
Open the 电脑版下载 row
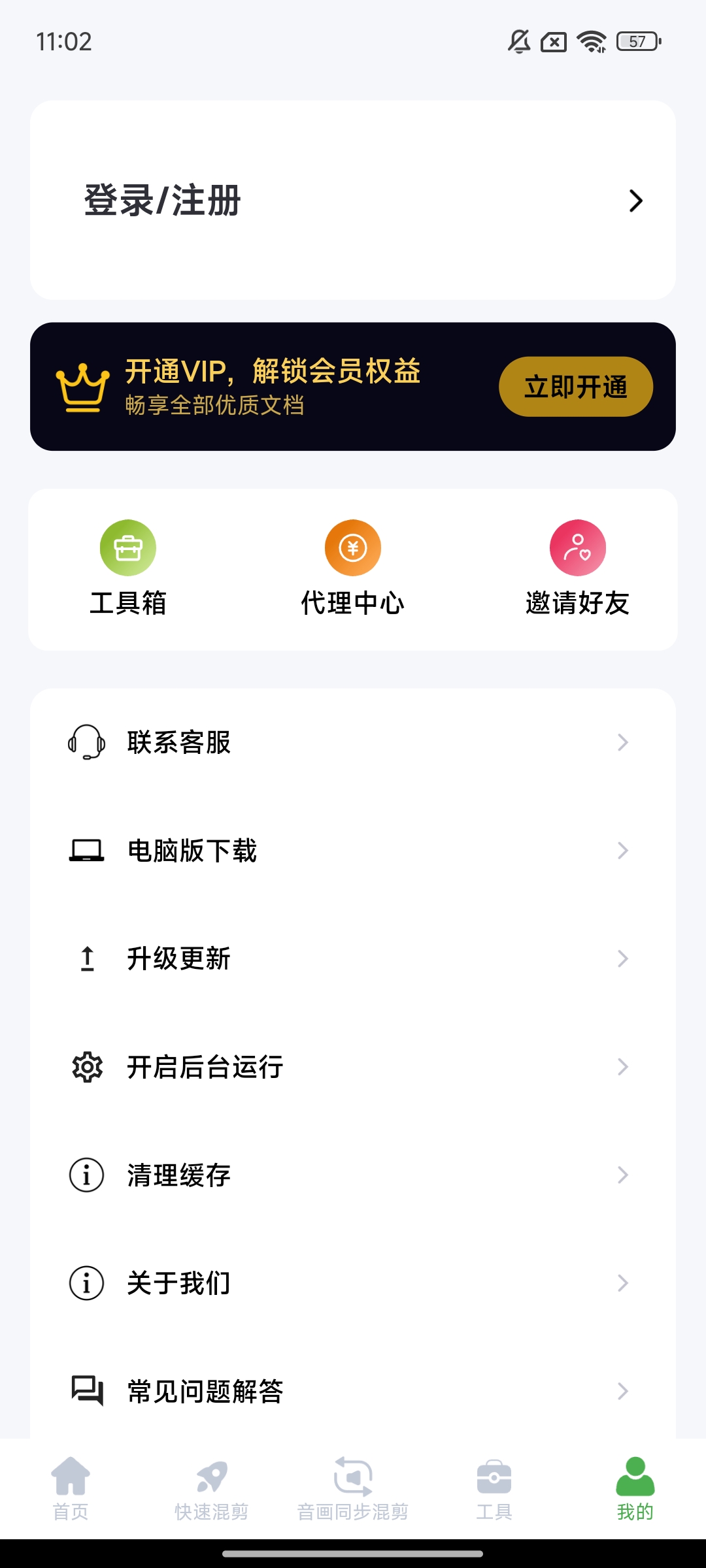click(x=353, y=851)
